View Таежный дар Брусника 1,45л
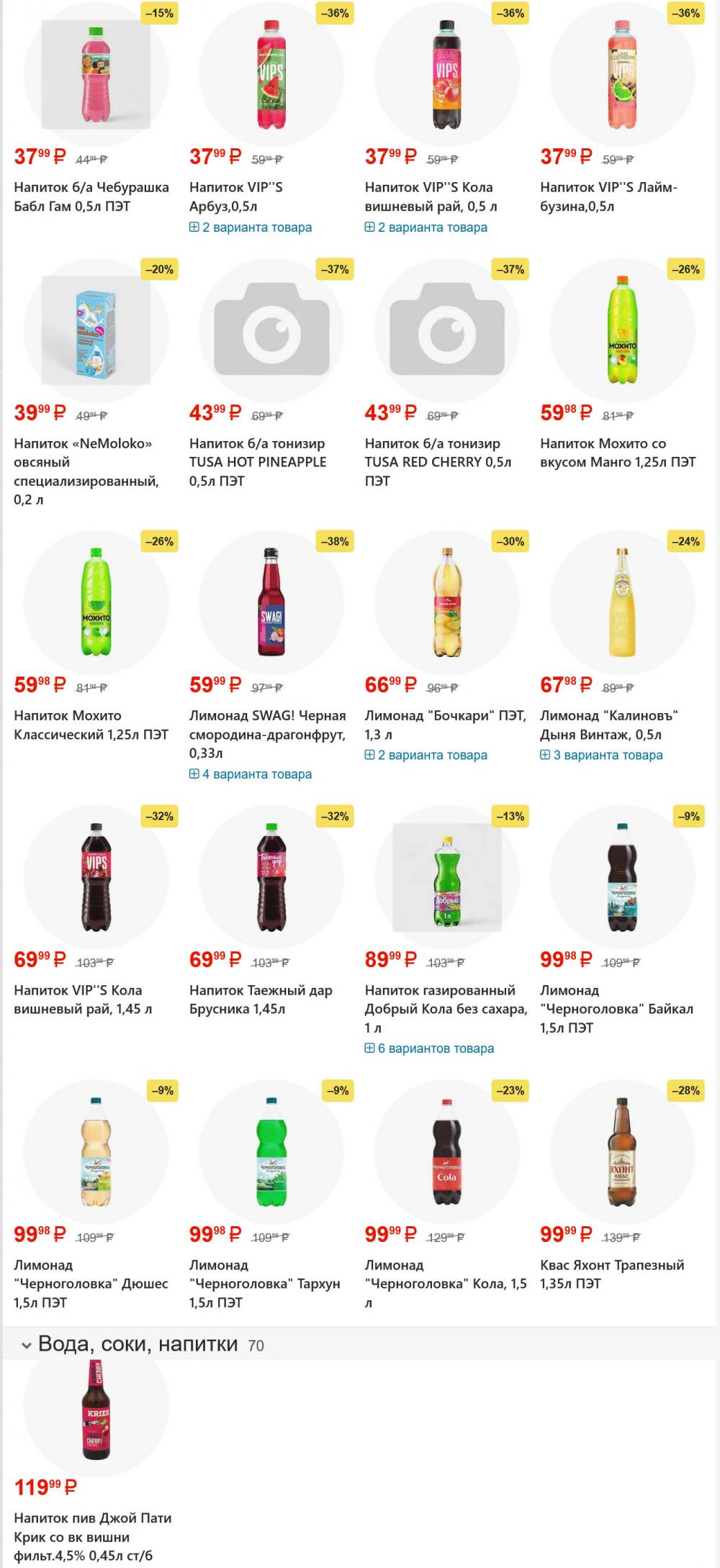 (261, 1000)
